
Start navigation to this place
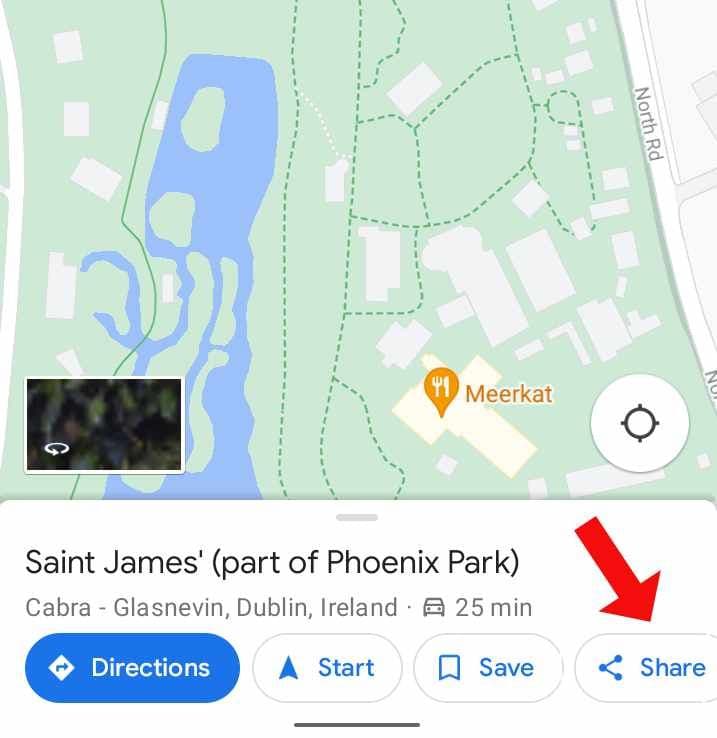point(327,667)
